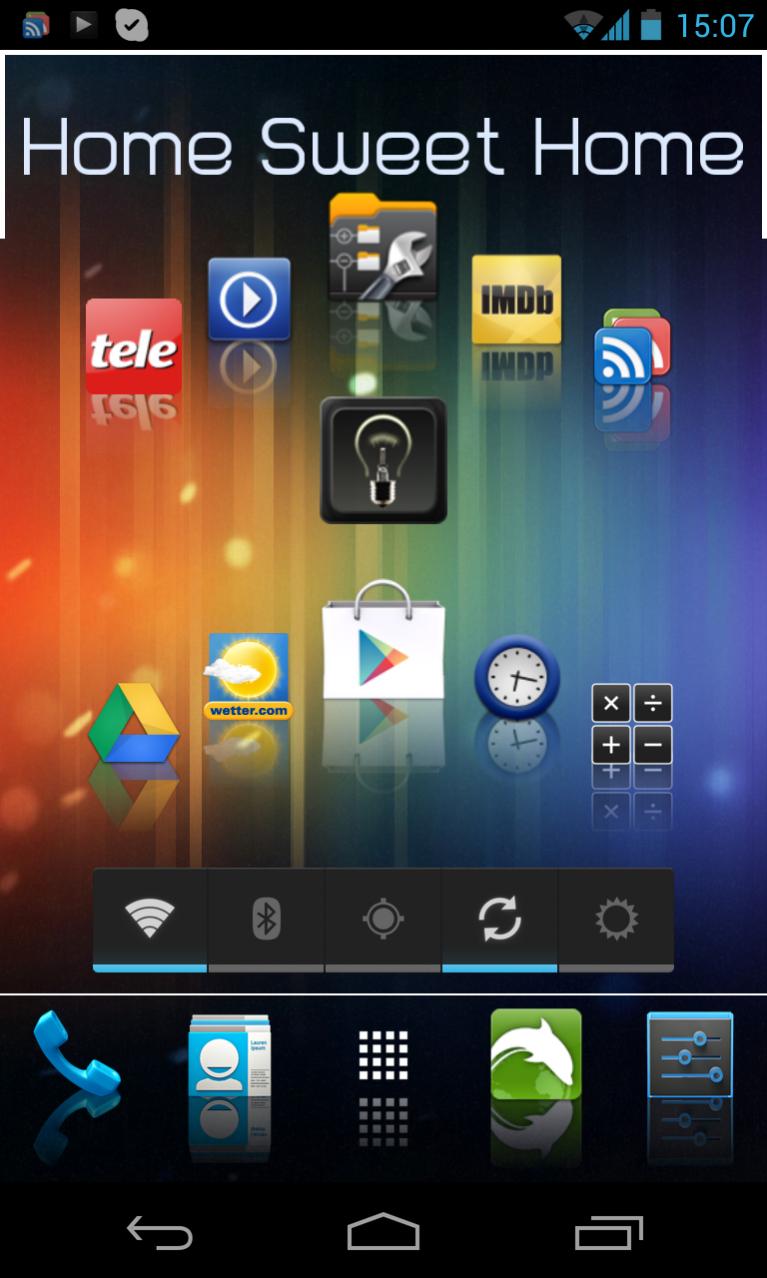Enable Bluetooth in the power control widget
The width and height of the screenshot is (767, 1278).
click(x=266, y=918)
